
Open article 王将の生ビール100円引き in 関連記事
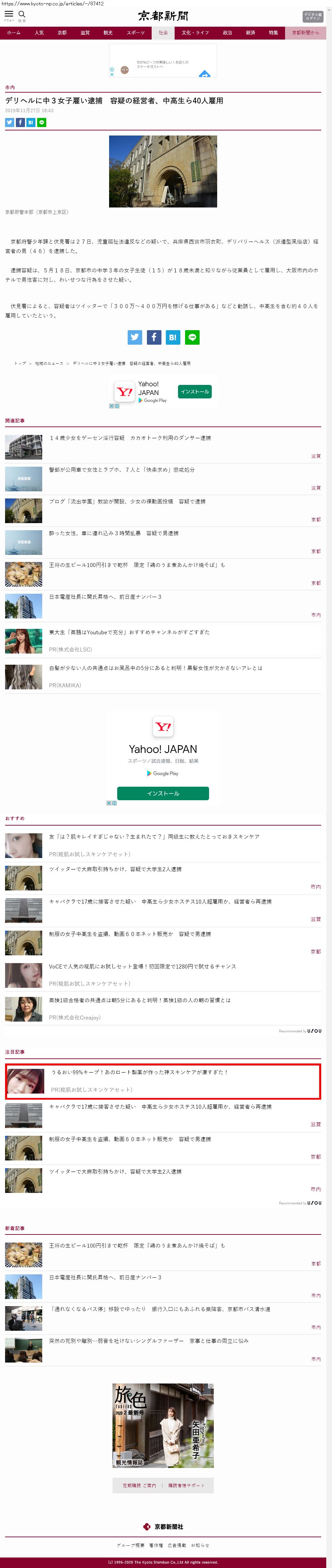tap(136, 565)
